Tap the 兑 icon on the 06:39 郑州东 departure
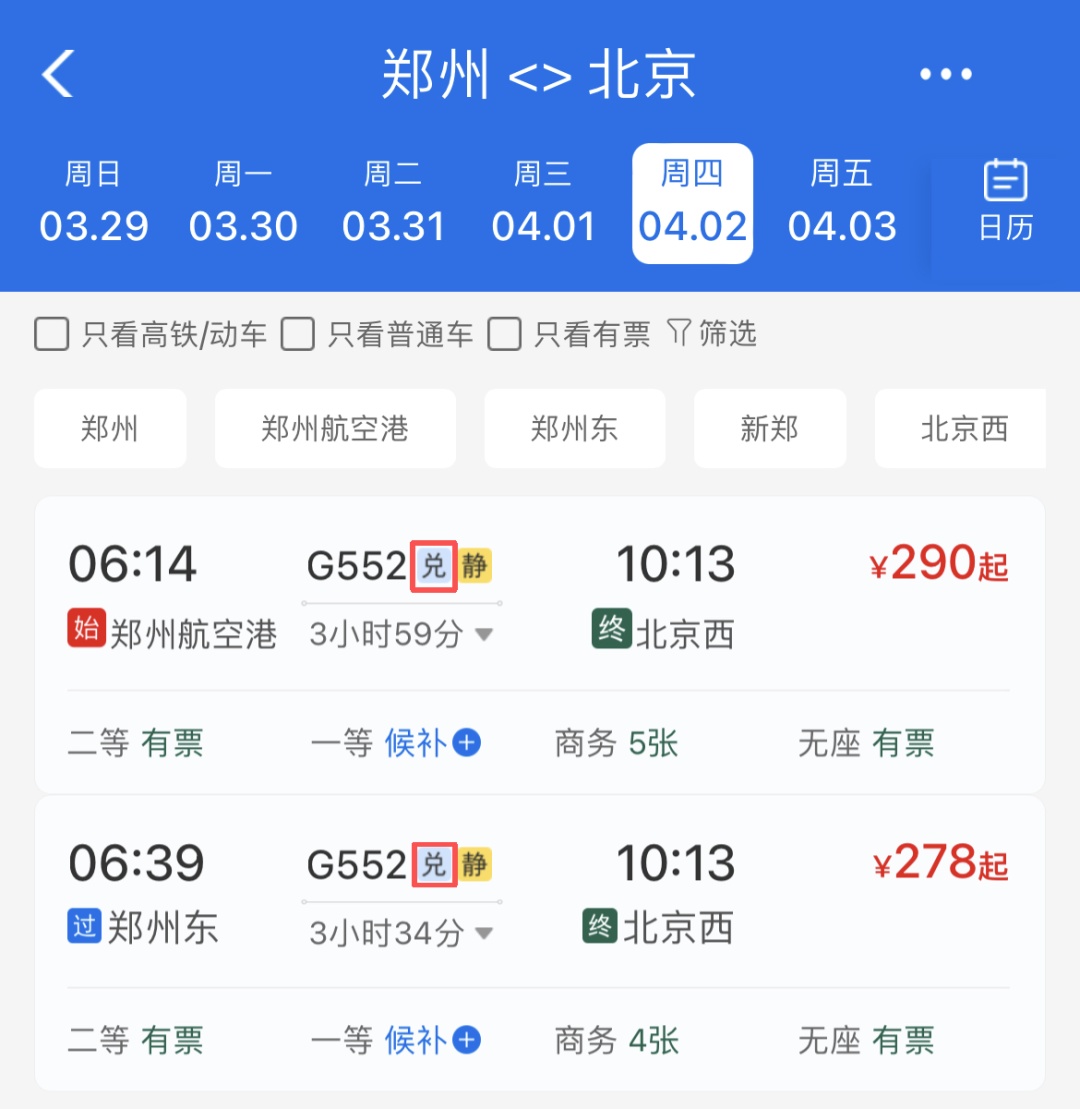The image size is (1080, 1109). pyautogui.click(x=435, y=864)
